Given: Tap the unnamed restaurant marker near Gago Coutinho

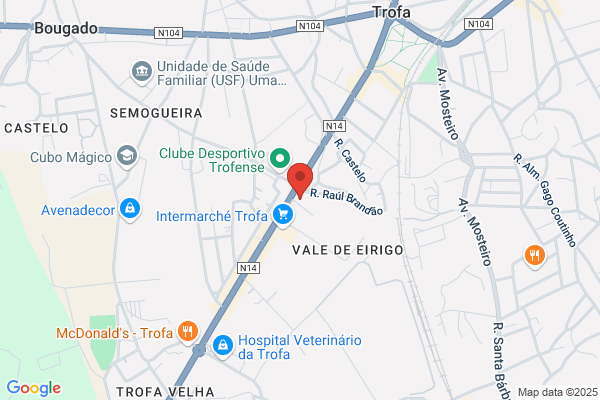Looking at the screenshot, I should pyautogui.click(x=535, y=256).
